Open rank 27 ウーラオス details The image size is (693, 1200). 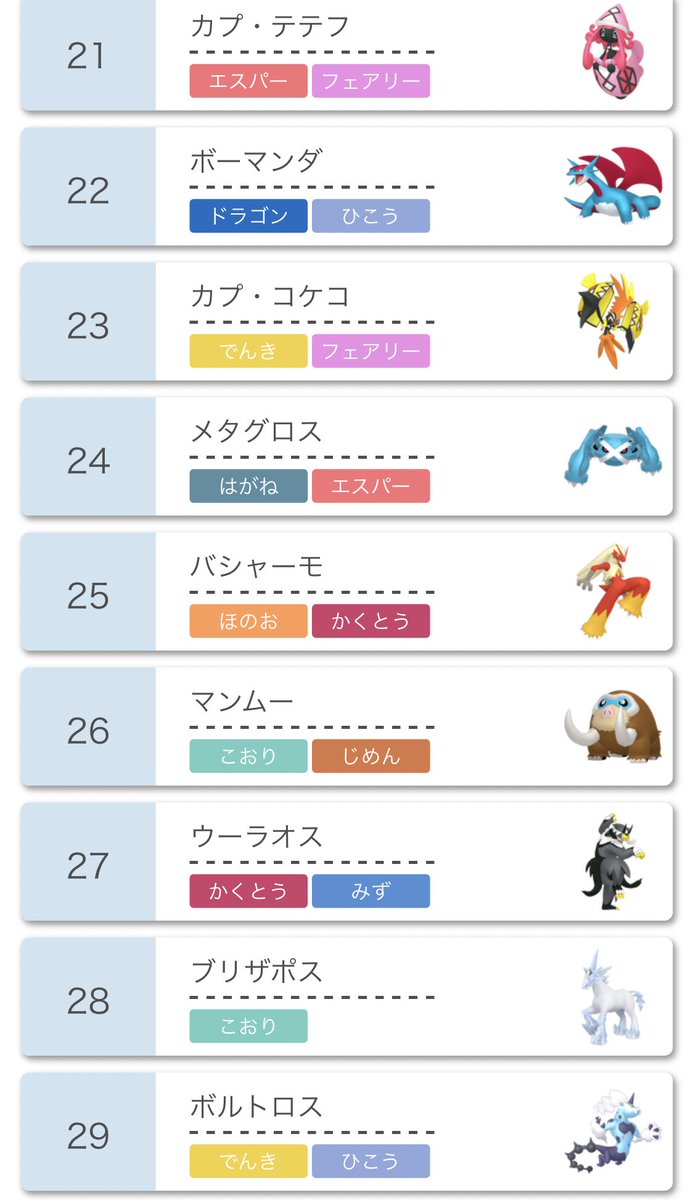pos(346,862)
